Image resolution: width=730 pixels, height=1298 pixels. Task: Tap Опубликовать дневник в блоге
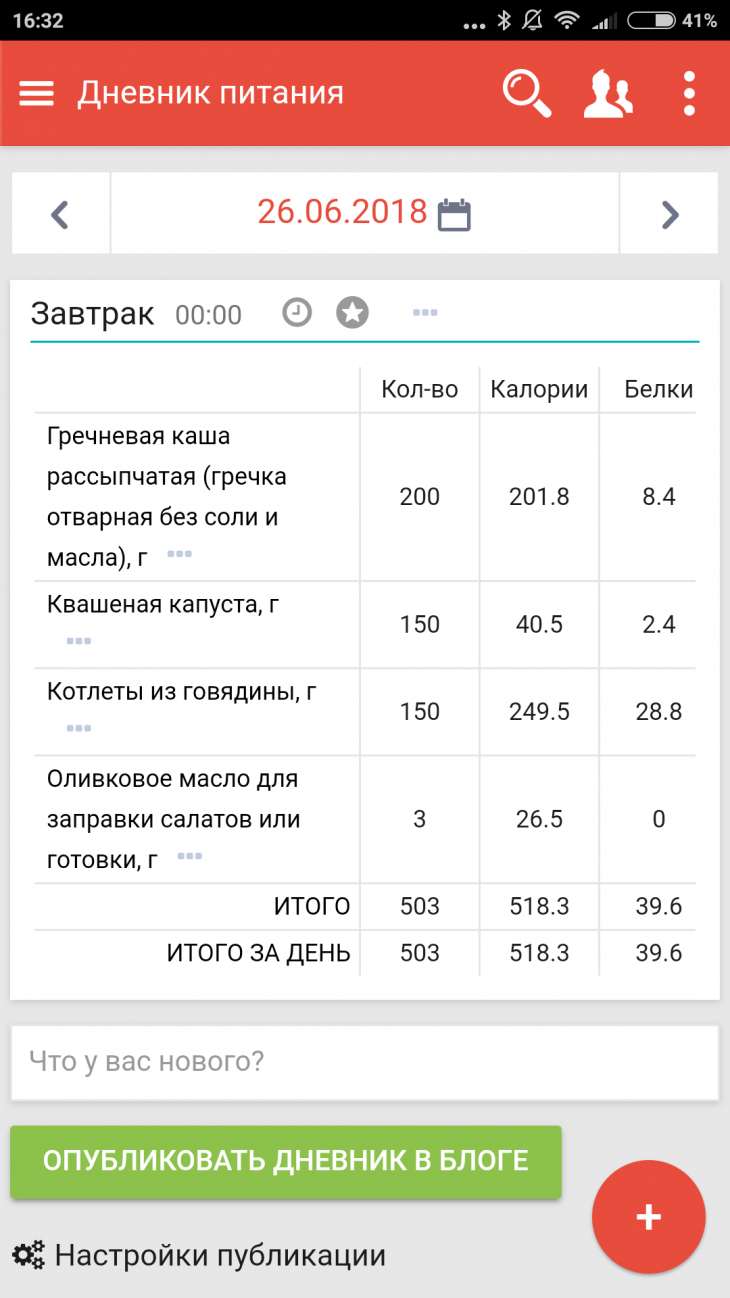pos(286,1162)
